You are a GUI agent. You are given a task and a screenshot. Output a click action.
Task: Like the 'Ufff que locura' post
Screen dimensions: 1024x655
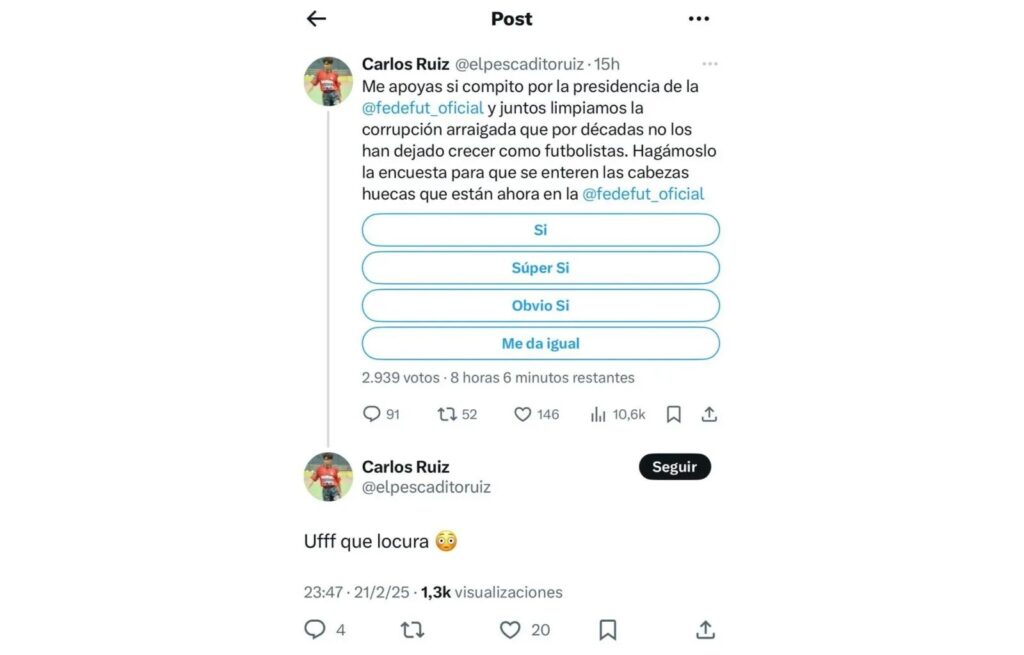point(510,629)
